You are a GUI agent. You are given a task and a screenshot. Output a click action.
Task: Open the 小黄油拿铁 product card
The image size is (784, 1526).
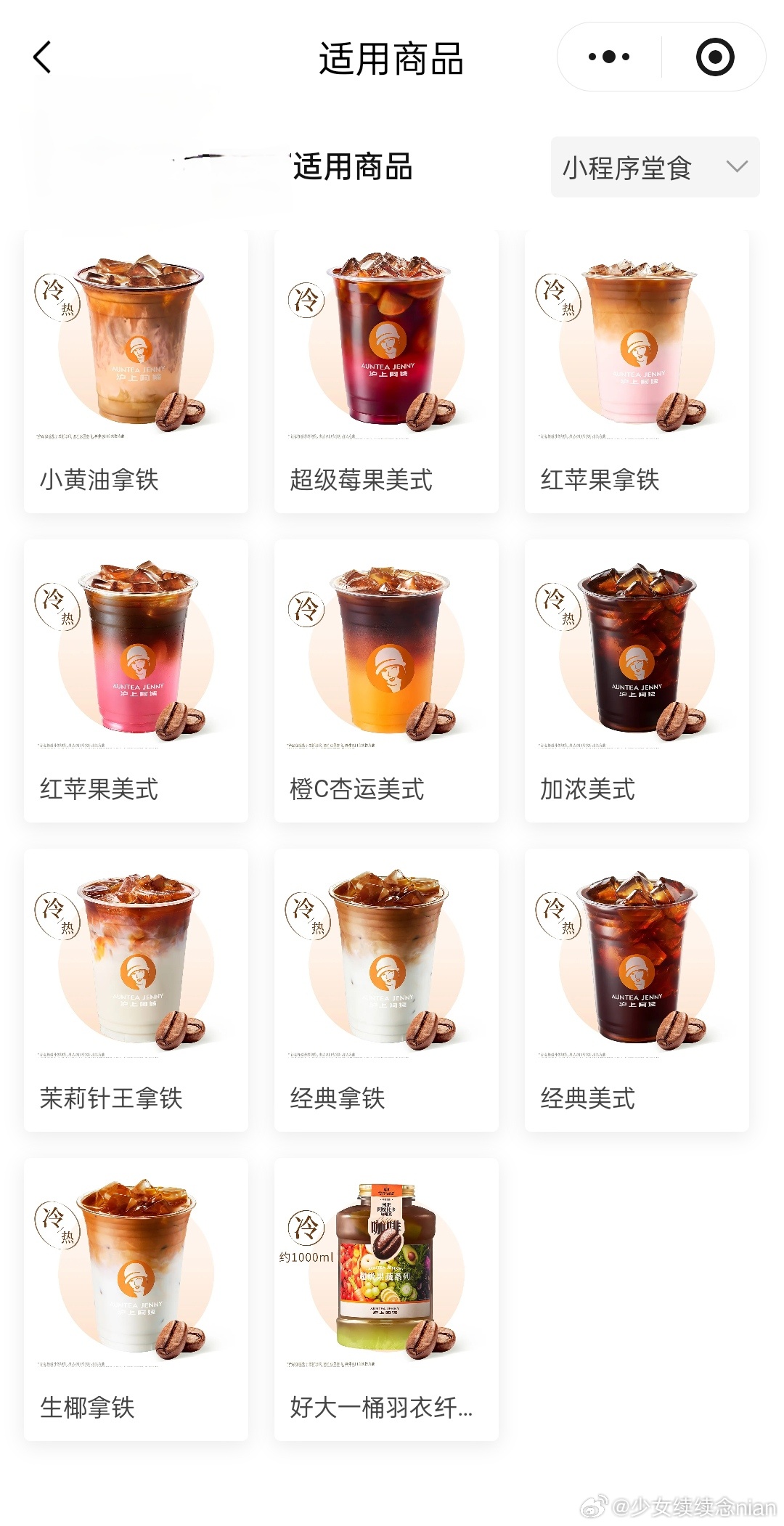click(x=136, y=372)
